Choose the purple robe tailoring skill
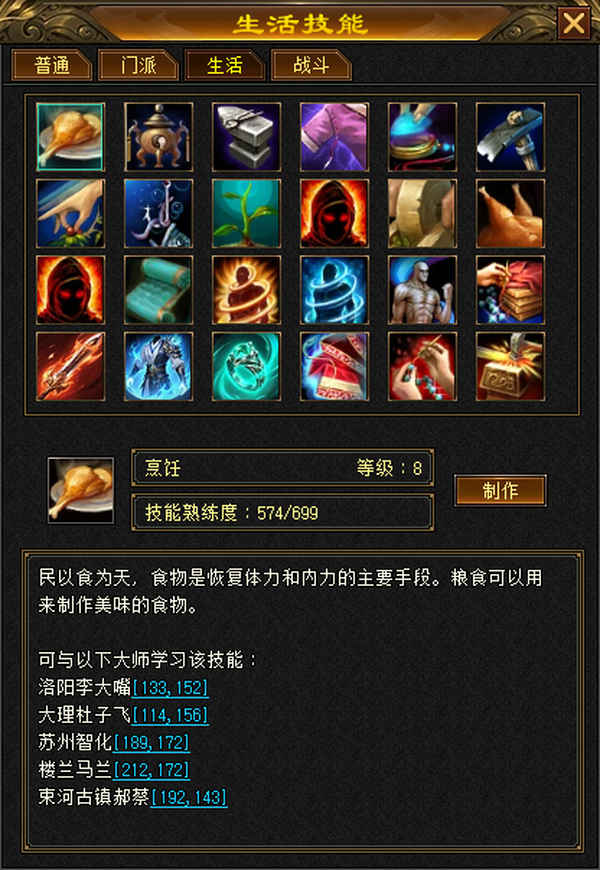Screen dimensions: 600x870 point(334,137)
